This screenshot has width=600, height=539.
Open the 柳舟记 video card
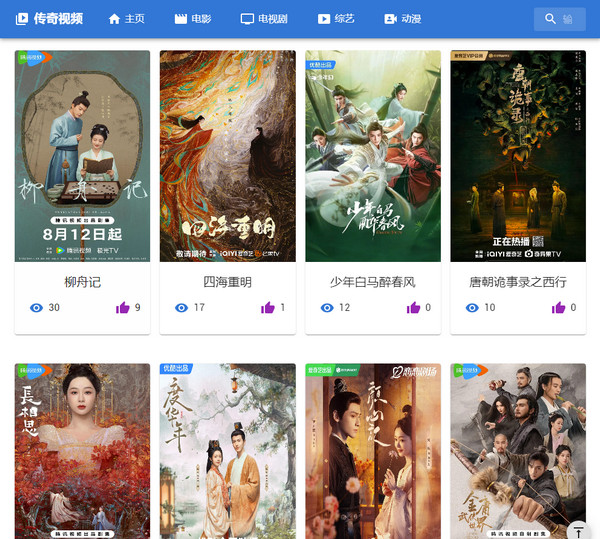[83, 157]
